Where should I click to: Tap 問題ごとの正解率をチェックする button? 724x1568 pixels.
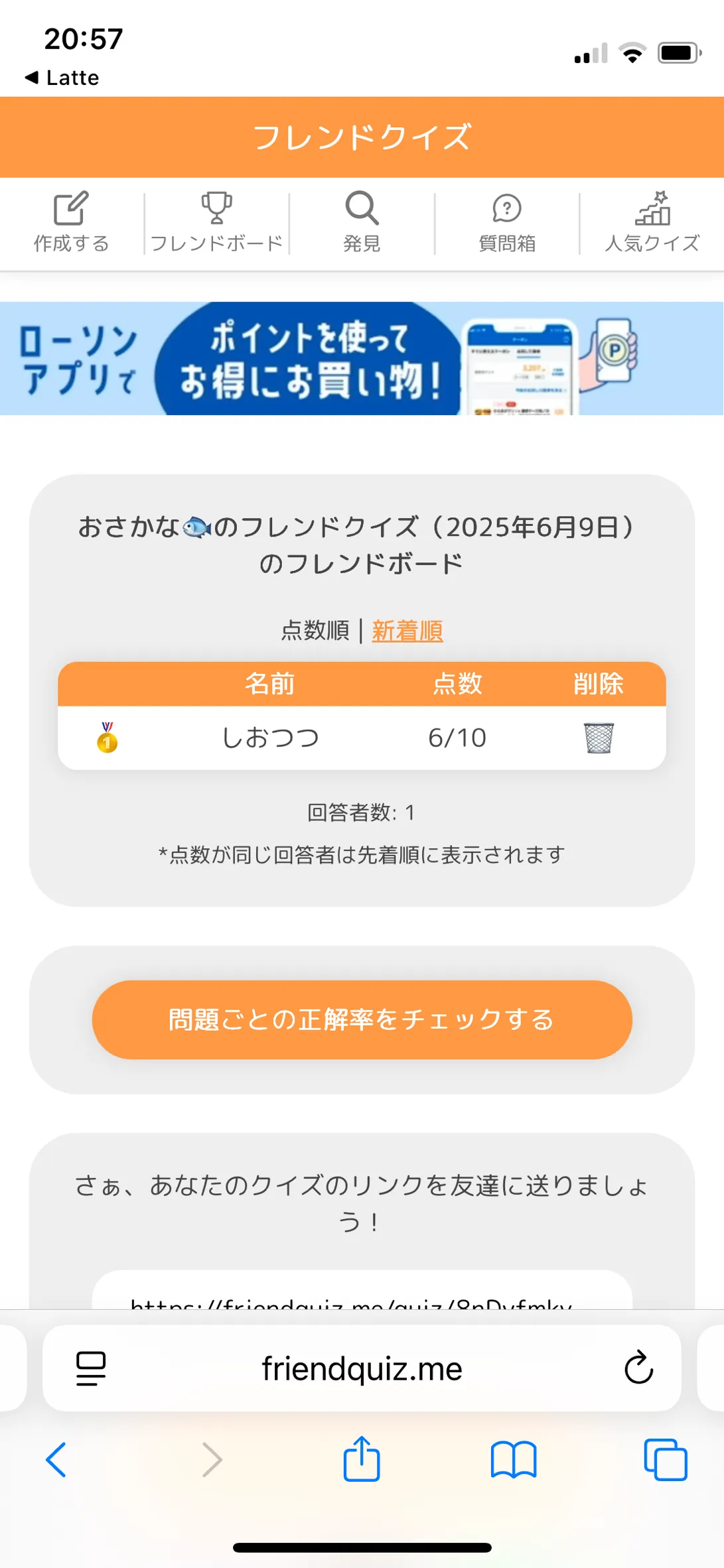(362, 1019)
